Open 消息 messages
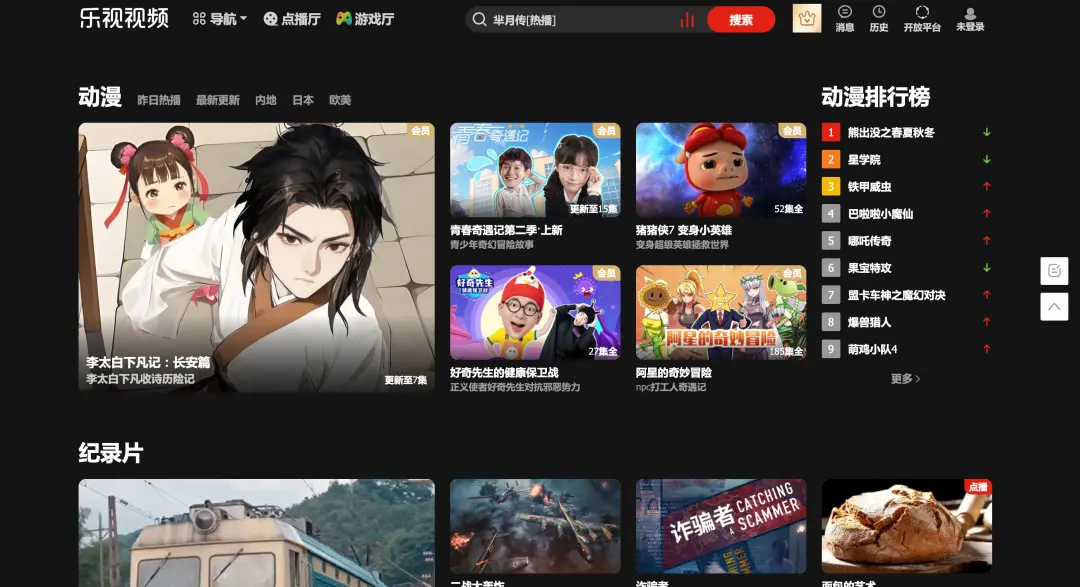Viewport: 1080px width, 587px height. [x=845, y=19]
